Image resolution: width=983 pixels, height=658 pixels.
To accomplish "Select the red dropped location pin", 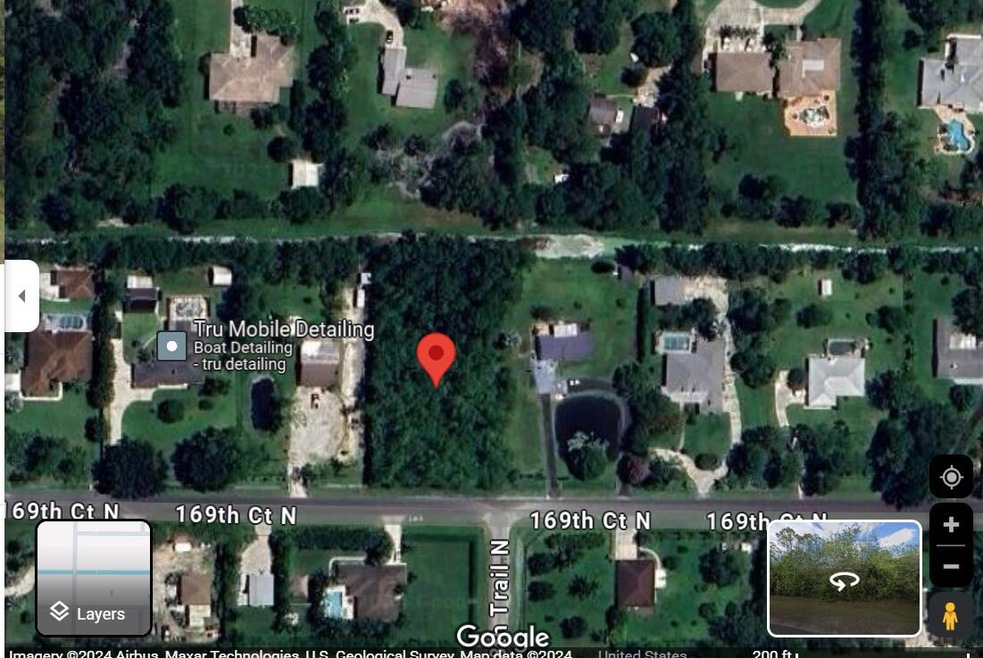I will (x=436, y=358).
